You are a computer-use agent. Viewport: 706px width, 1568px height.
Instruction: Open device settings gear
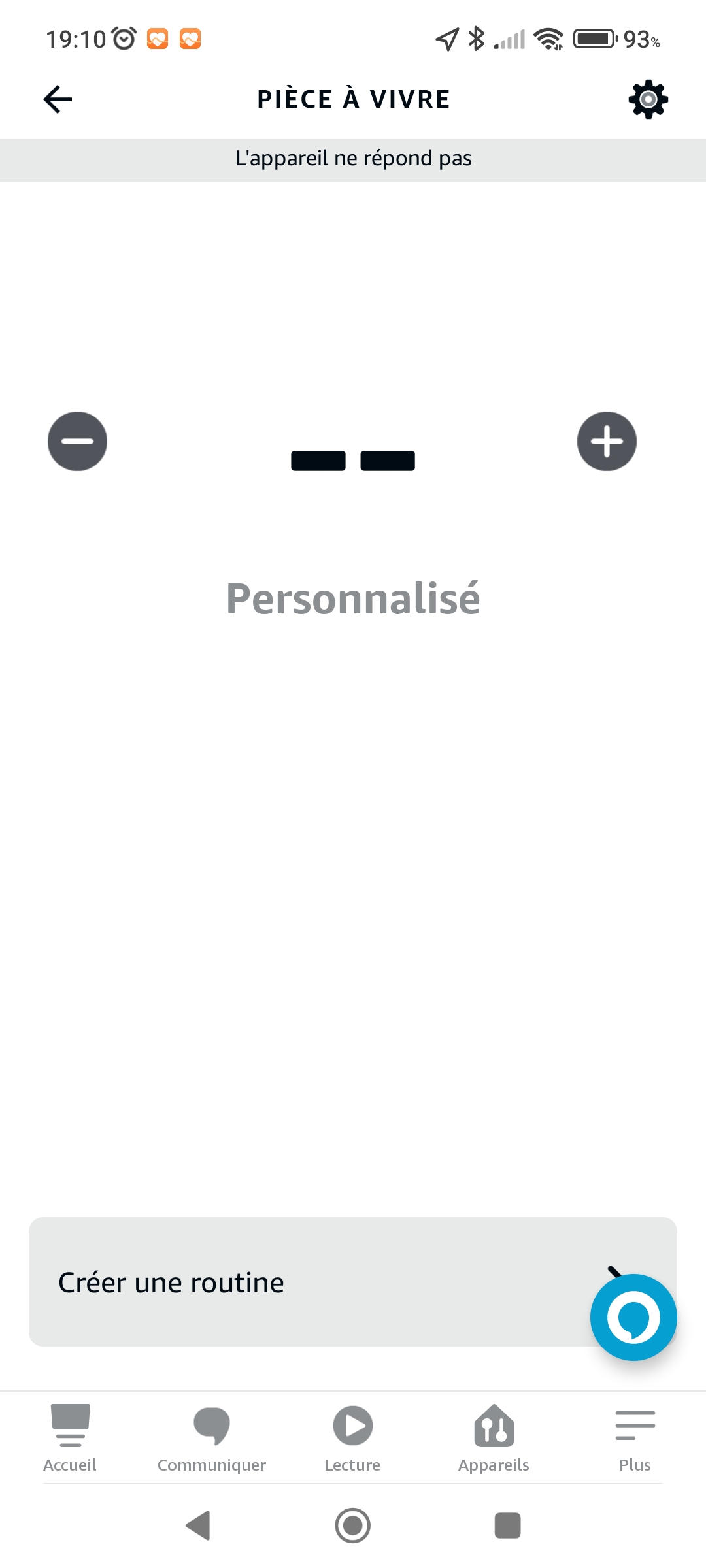648,99
